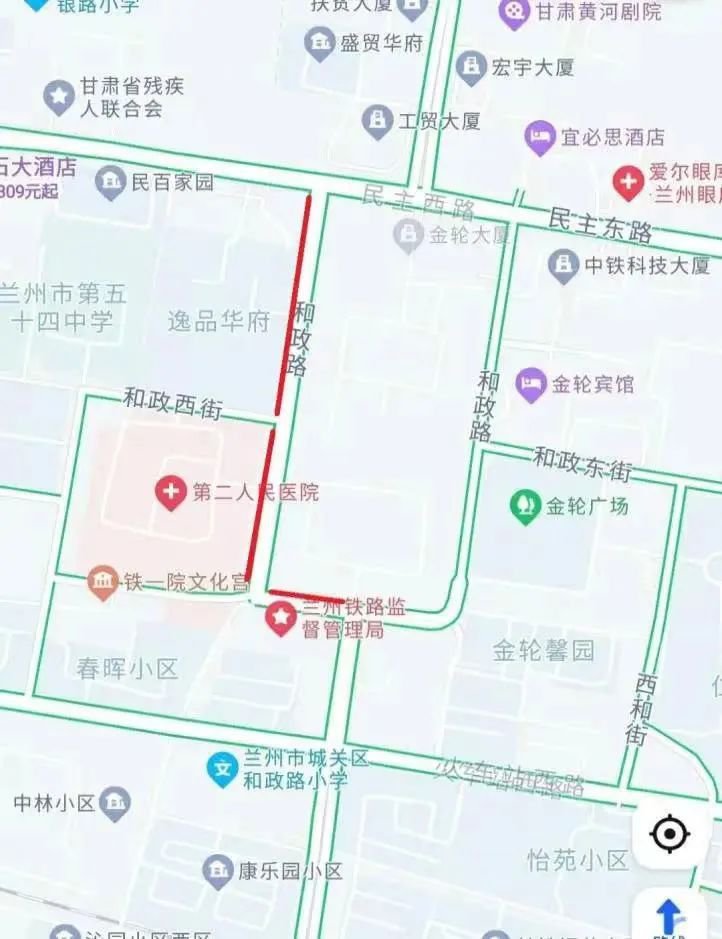
Task: Select the 康乐园小区 residential marker
Action: click(217, 870)
